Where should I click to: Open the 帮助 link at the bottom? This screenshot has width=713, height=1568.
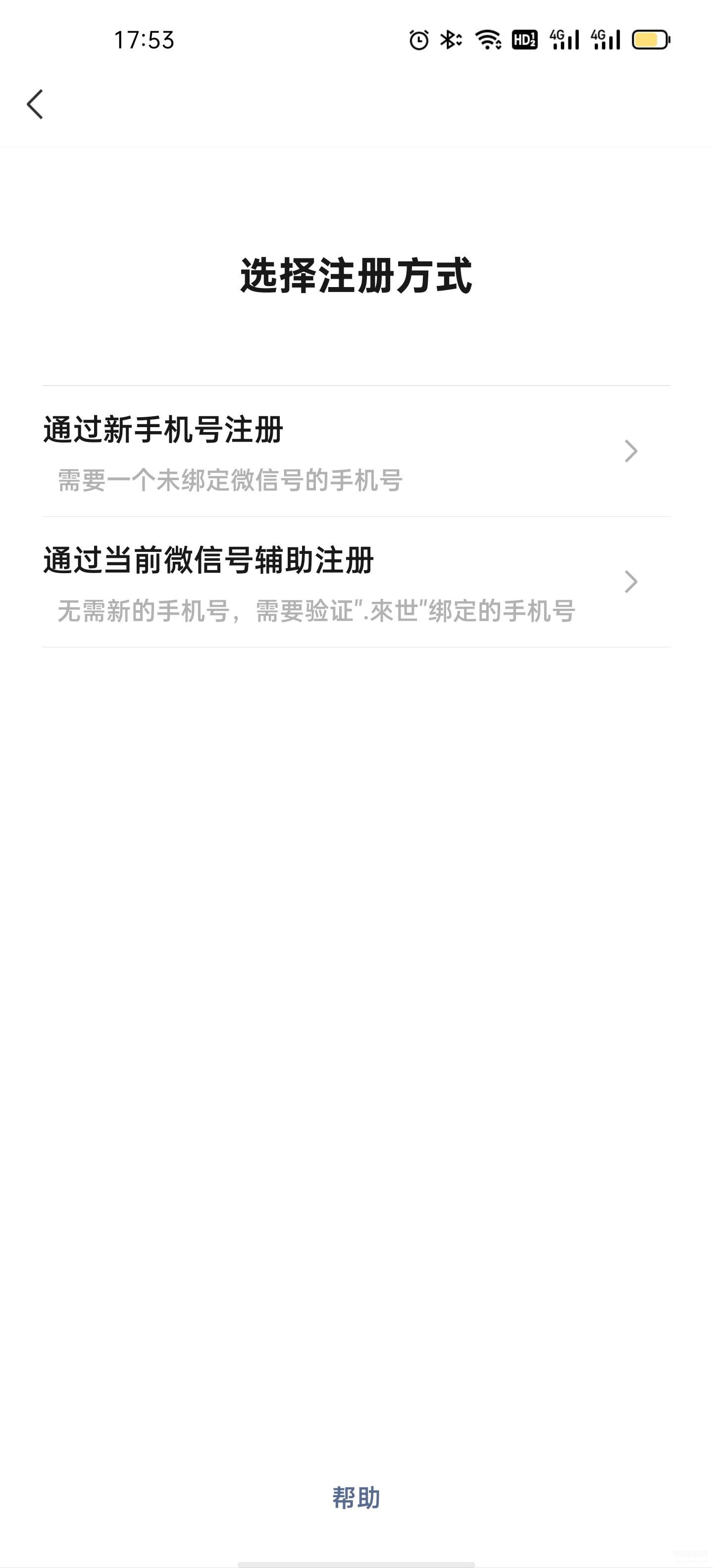pos(356,1498)
